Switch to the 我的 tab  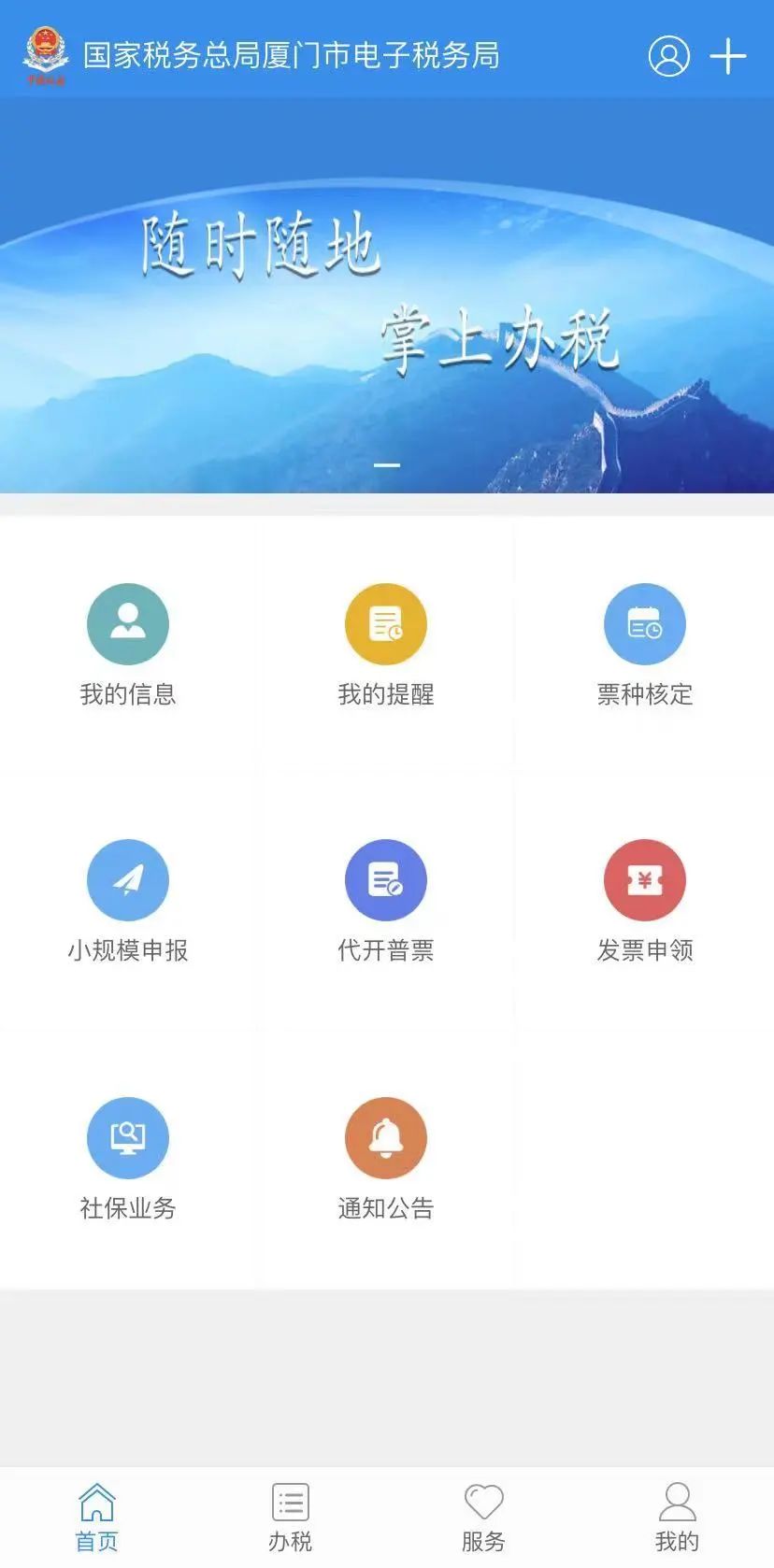(677, 1517)
